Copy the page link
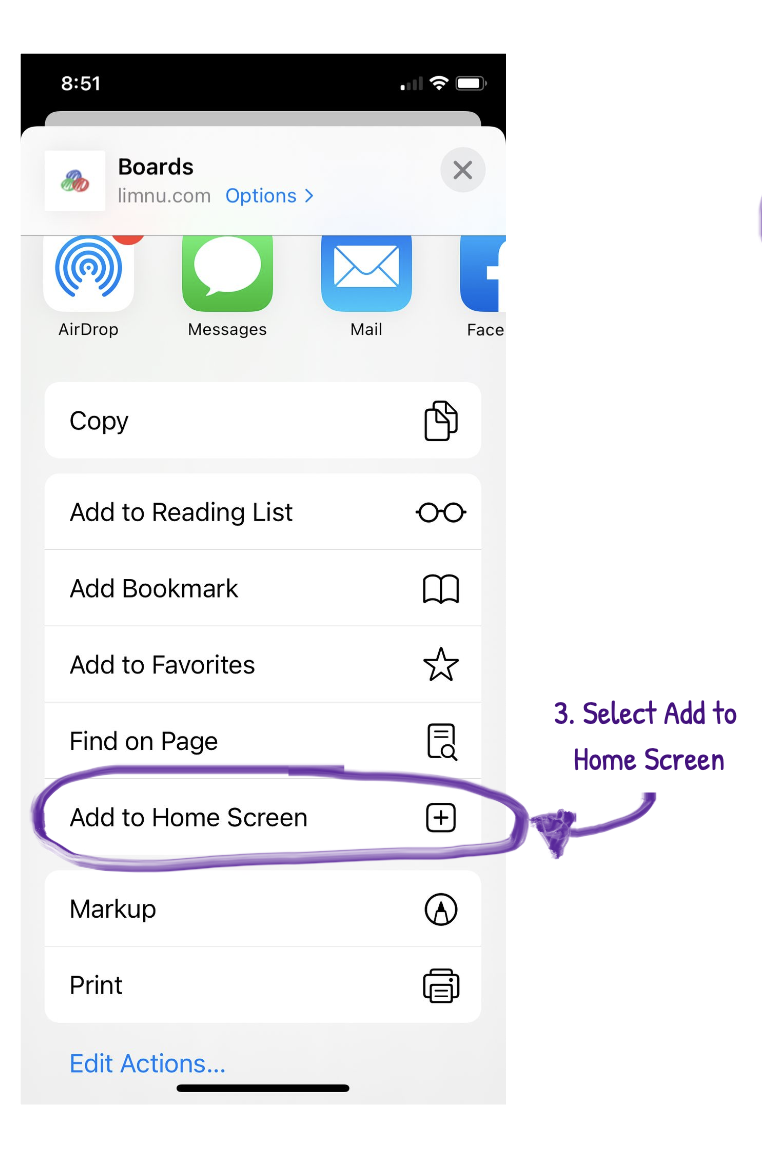762x1176 pixels. point(262,421)
